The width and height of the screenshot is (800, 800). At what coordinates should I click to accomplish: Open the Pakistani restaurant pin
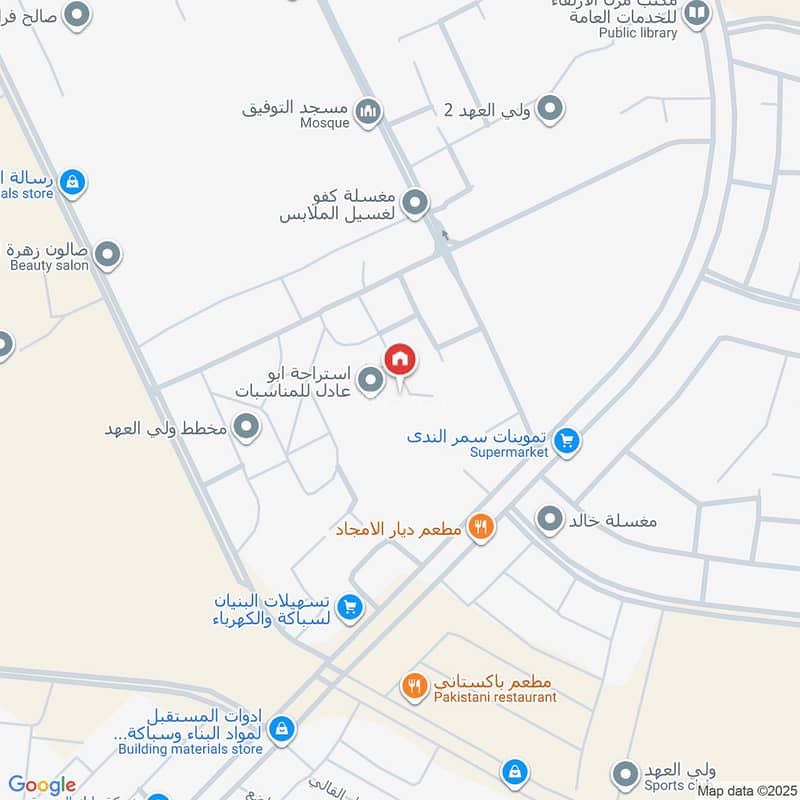[414, 686]
